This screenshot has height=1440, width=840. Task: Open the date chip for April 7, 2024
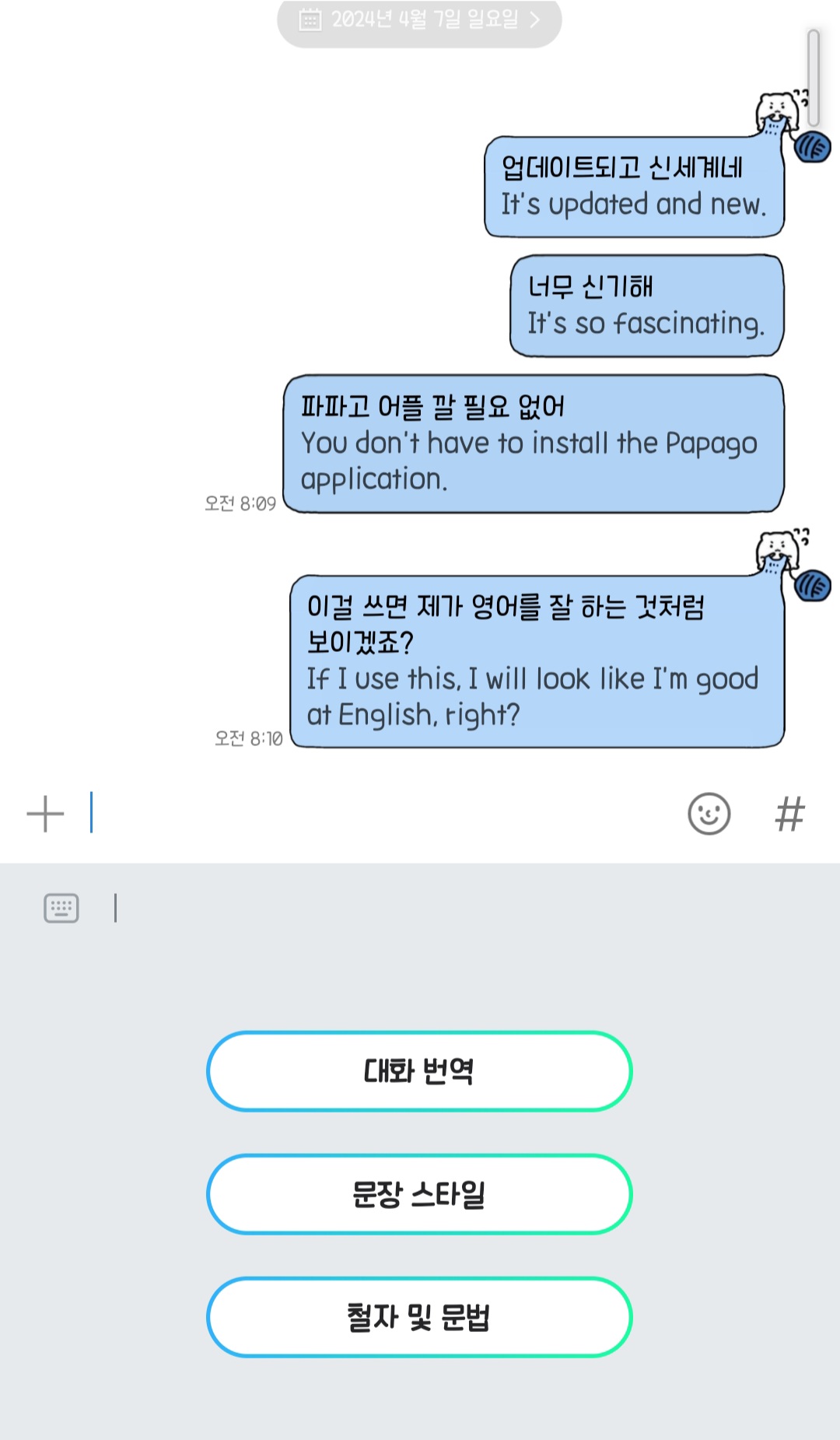point(419,19)
